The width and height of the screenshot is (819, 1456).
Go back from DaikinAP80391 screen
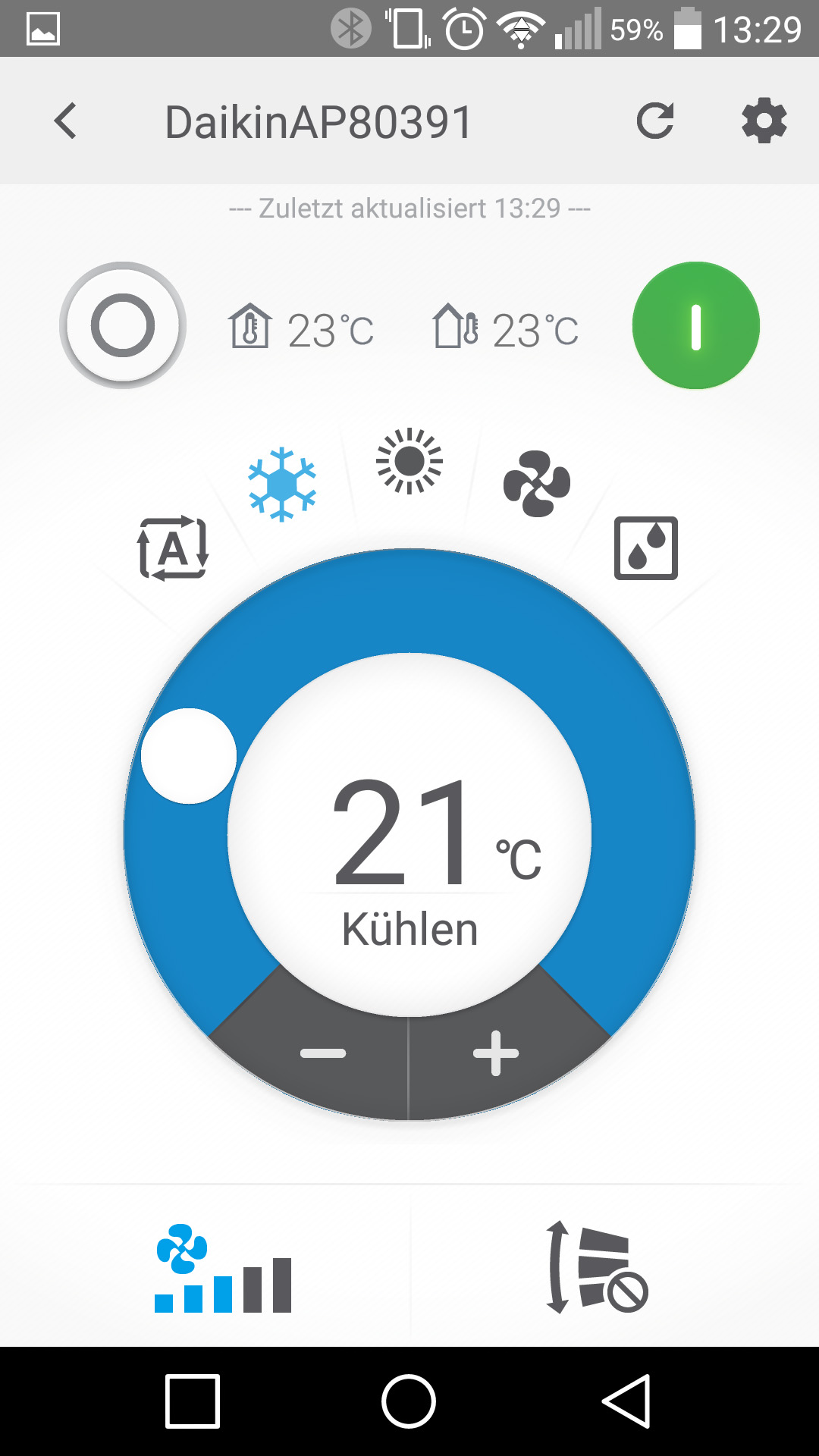pos(66,121)
